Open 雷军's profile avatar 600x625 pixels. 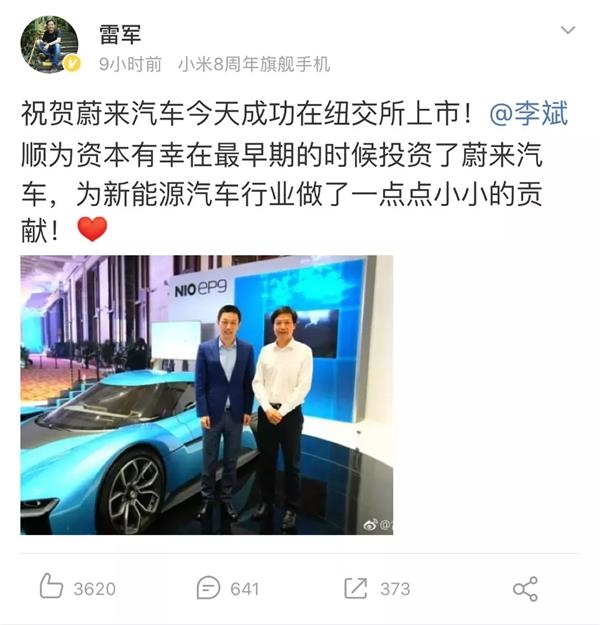pyautogui.click(x=49, y=45)
